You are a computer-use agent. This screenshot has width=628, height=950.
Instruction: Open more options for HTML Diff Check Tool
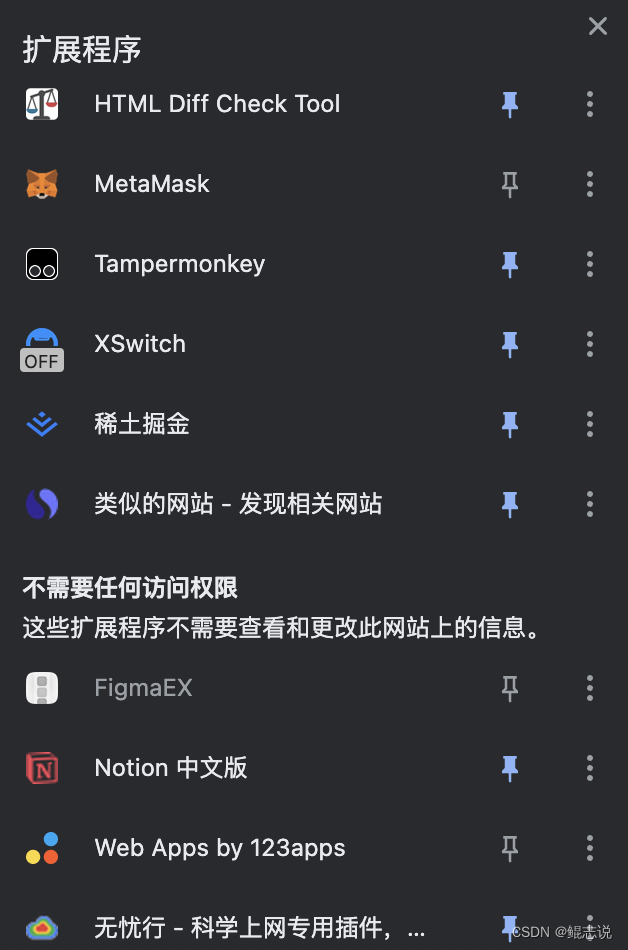click(x=590, y=104)
